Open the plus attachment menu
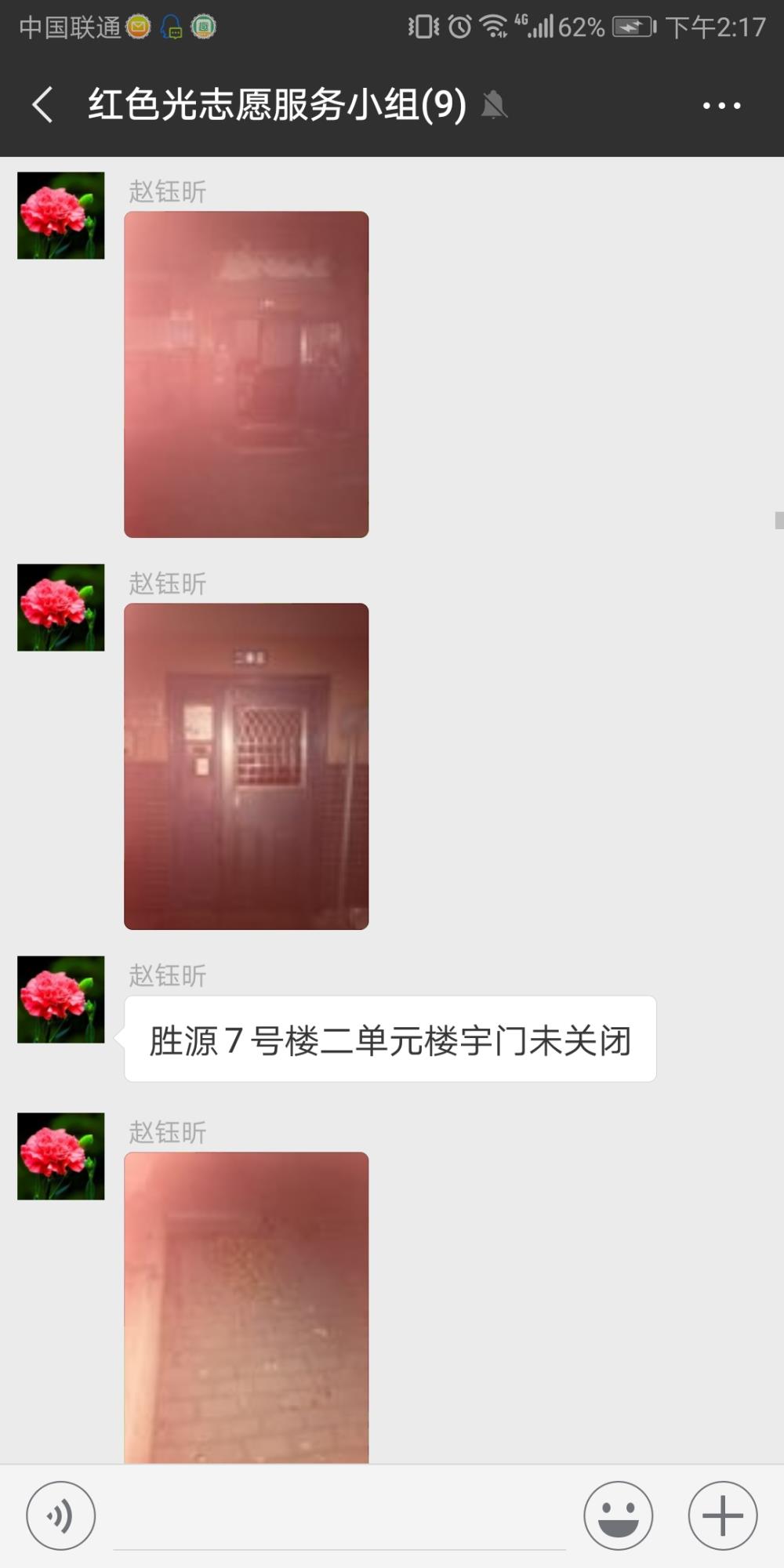The image size is (784, 1568). coord(723,1515)
